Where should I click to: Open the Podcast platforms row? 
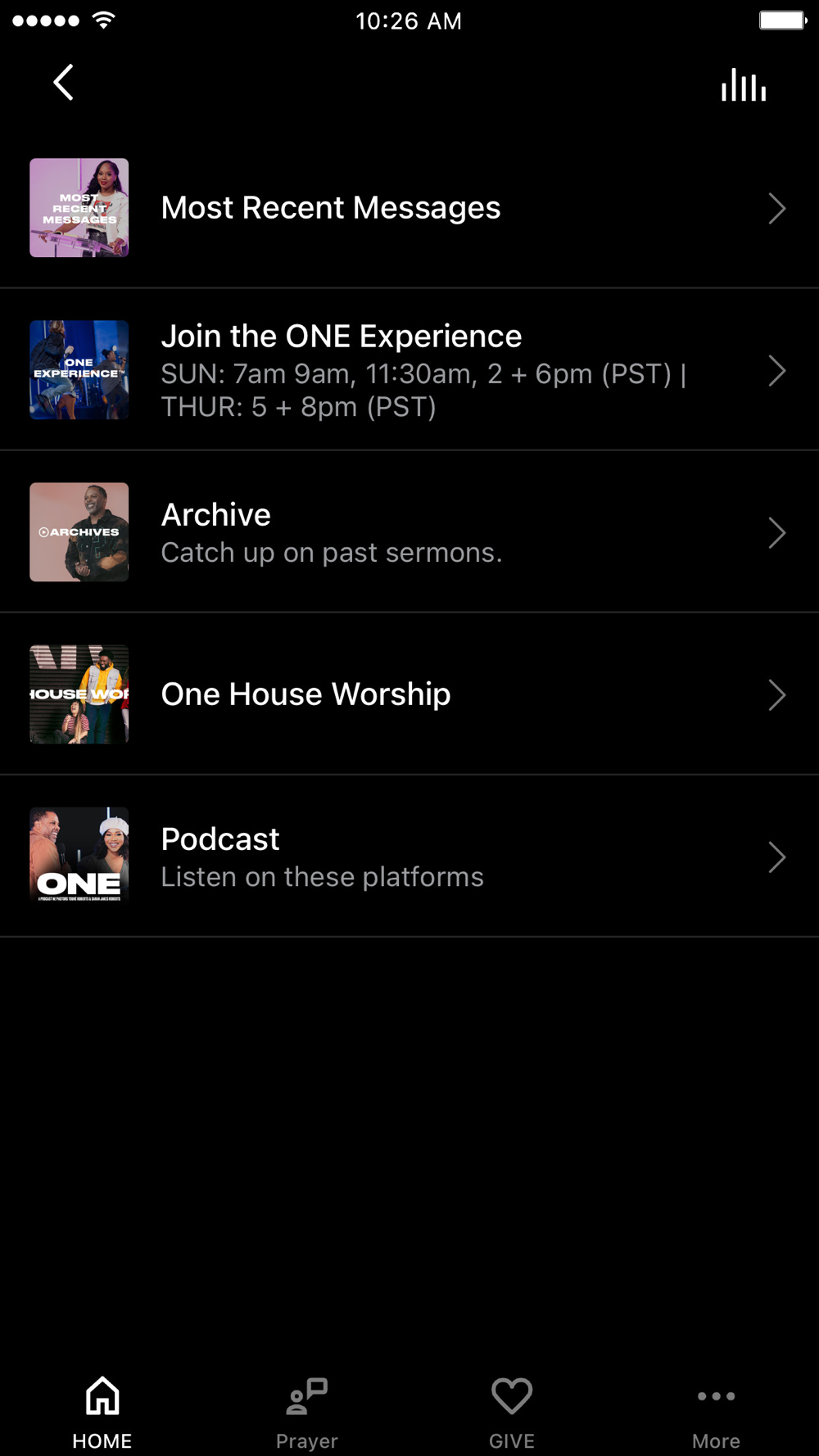[x=409, y=857]
